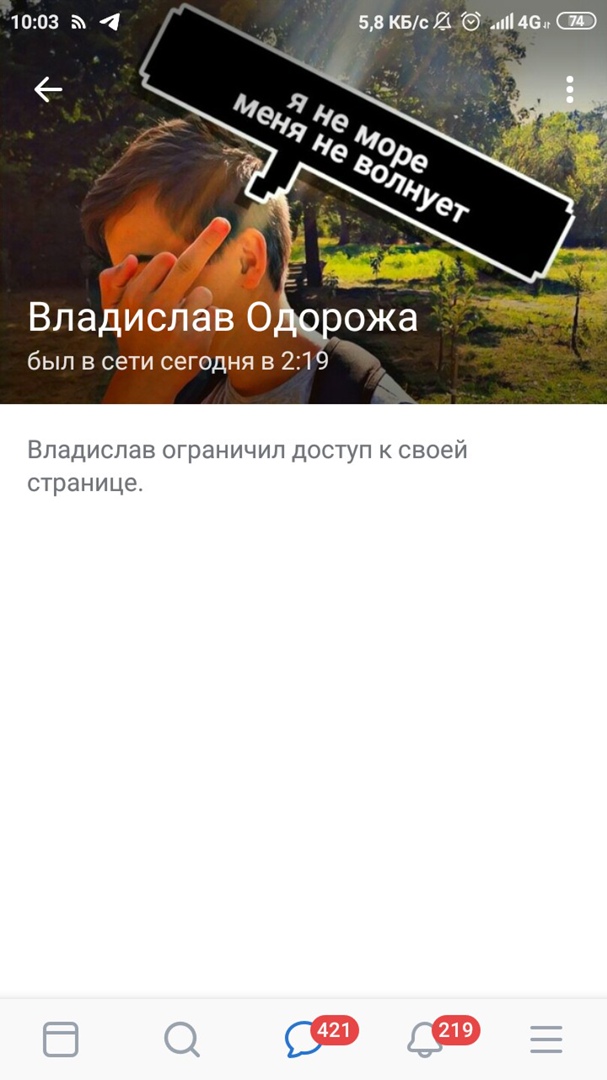Open the search tab
The width and height of the screenshot is (607, 1080).
182,1040
